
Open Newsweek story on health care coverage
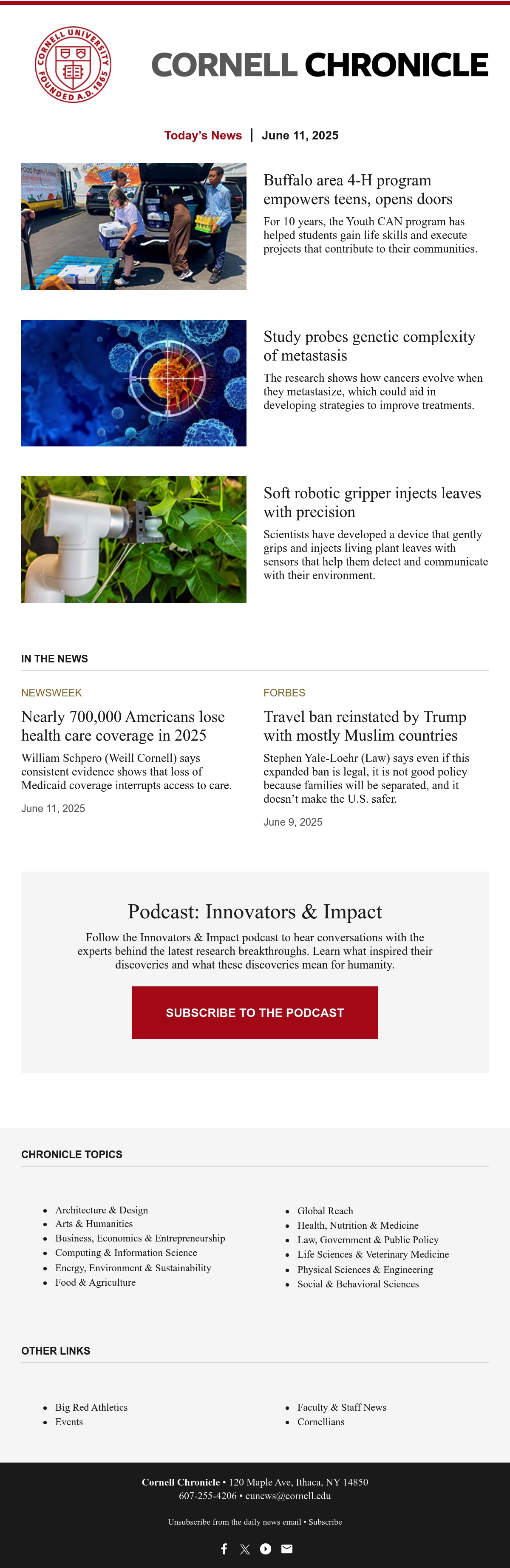[123, 726]
